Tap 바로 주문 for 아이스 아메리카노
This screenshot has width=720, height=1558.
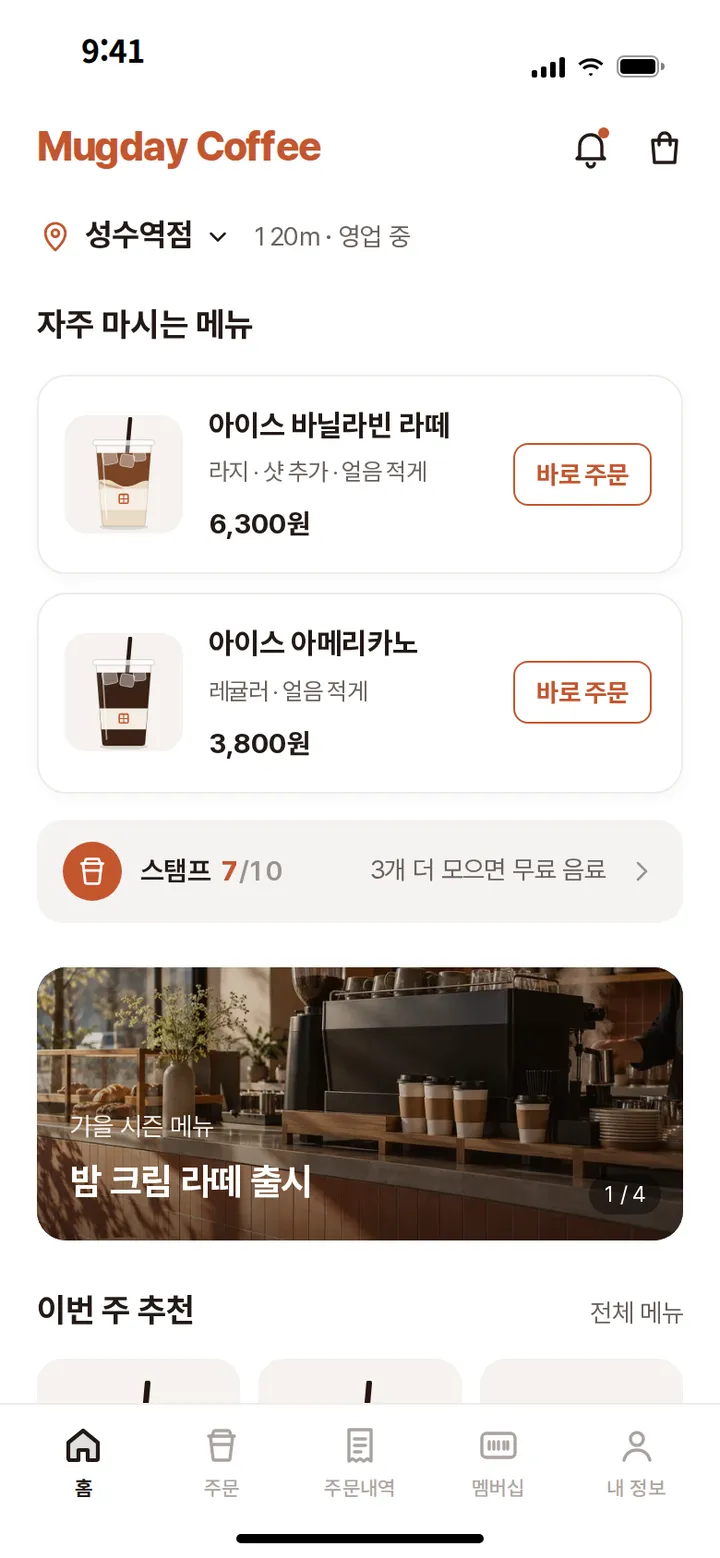click(582, 692)
